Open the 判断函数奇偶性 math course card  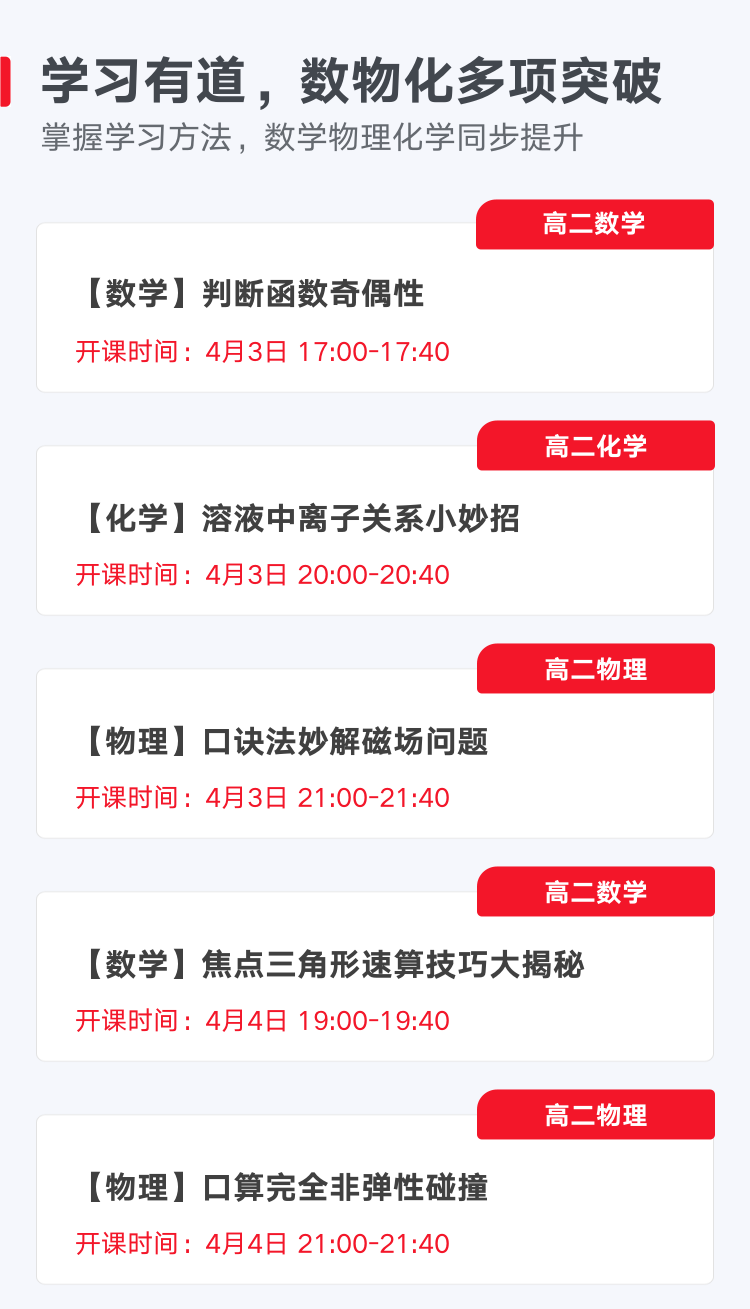tap(375, 307)
